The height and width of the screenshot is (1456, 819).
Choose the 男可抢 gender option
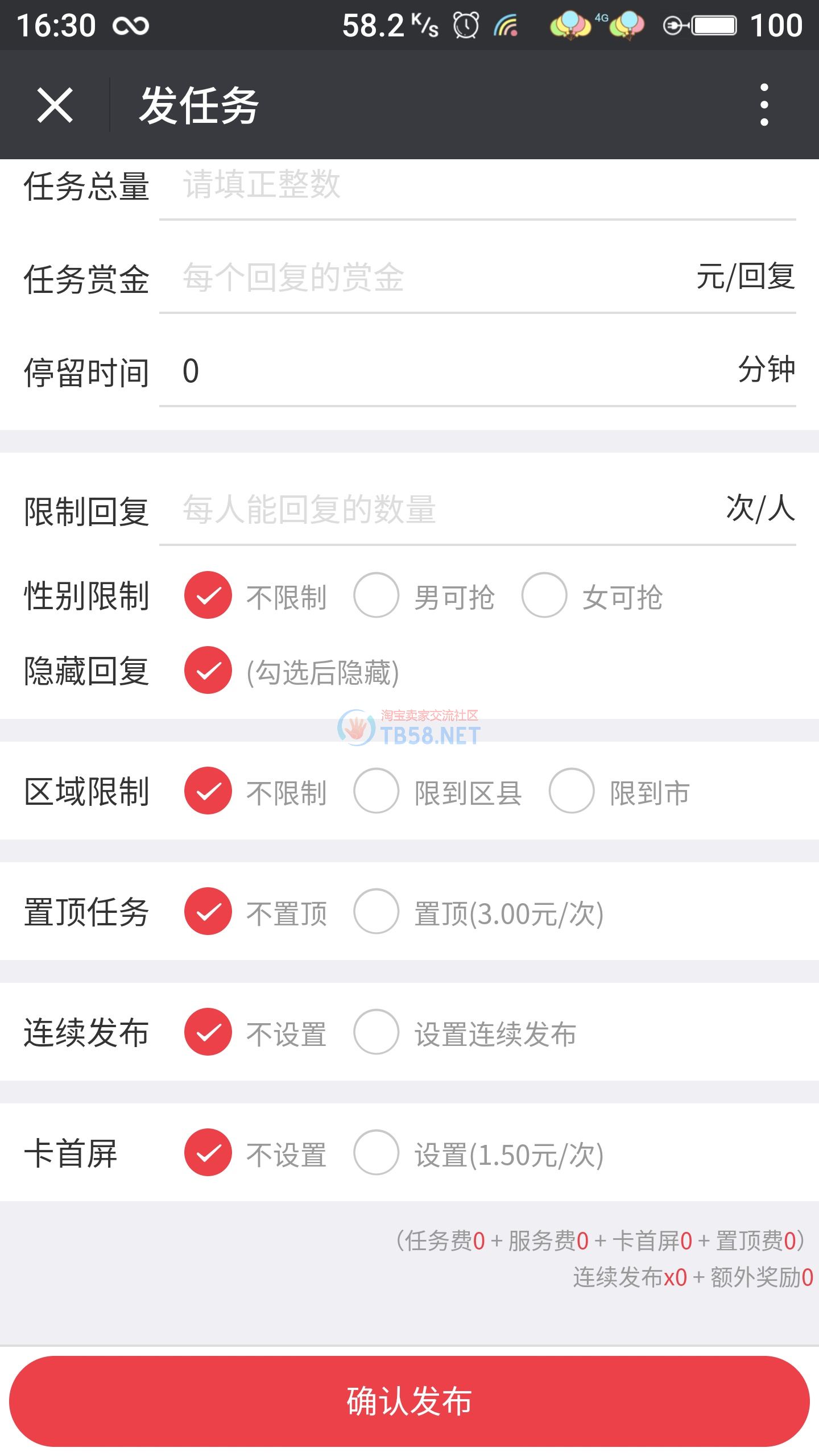(x=376, y=595)
